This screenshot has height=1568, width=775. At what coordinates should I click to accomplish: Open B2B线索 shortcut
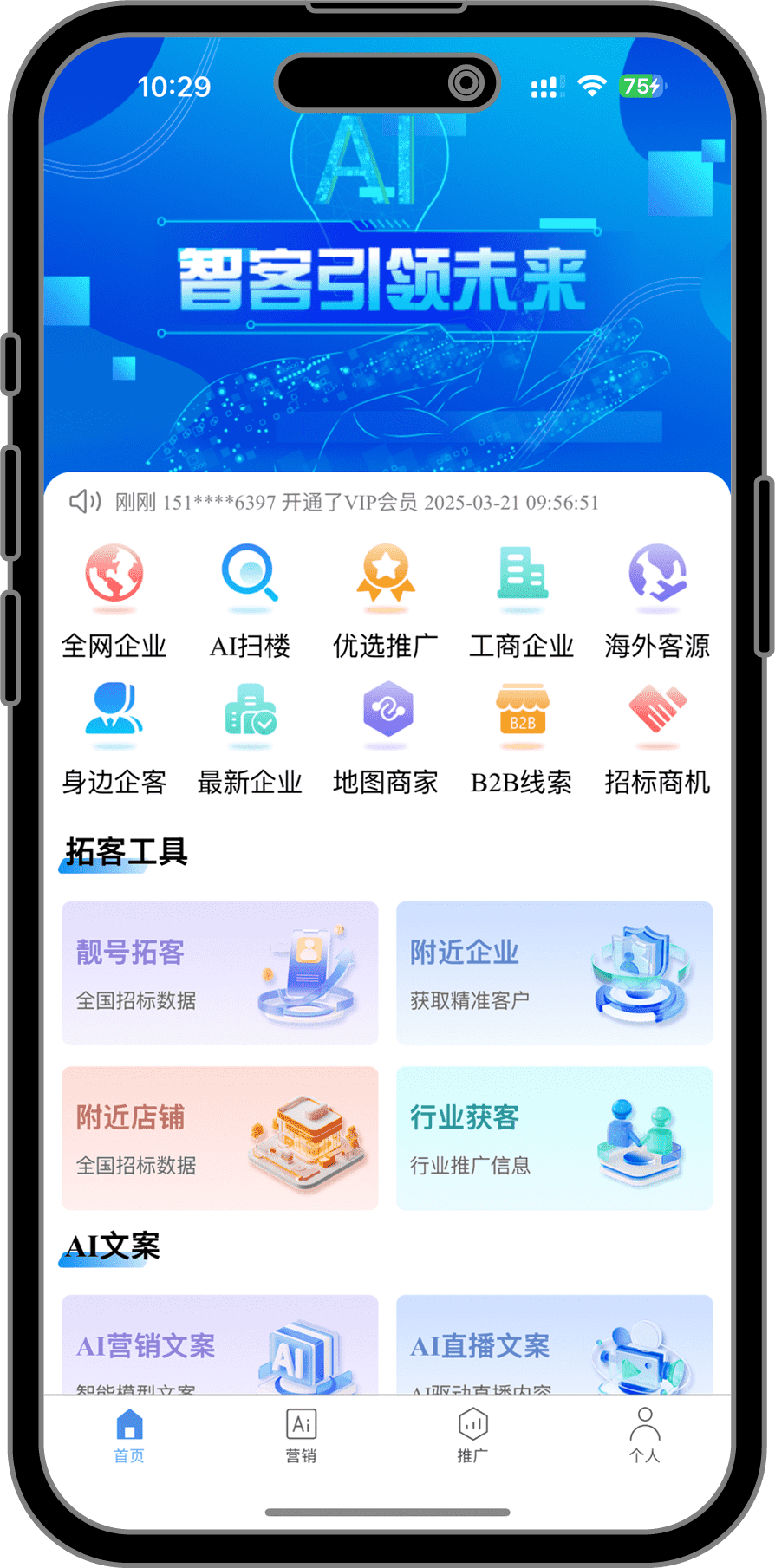click(x=521, y=735)
